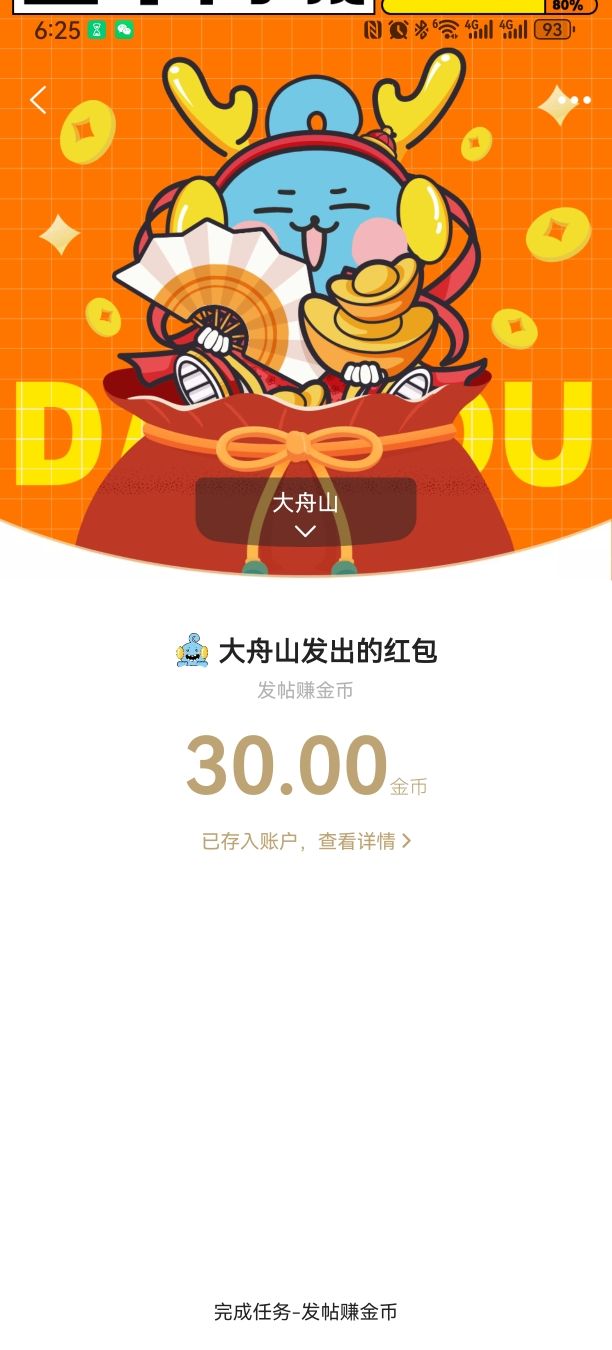Open the three-dot overflow menu
The width and height of the screenshot is (612, 1350).
pos(575,100)
